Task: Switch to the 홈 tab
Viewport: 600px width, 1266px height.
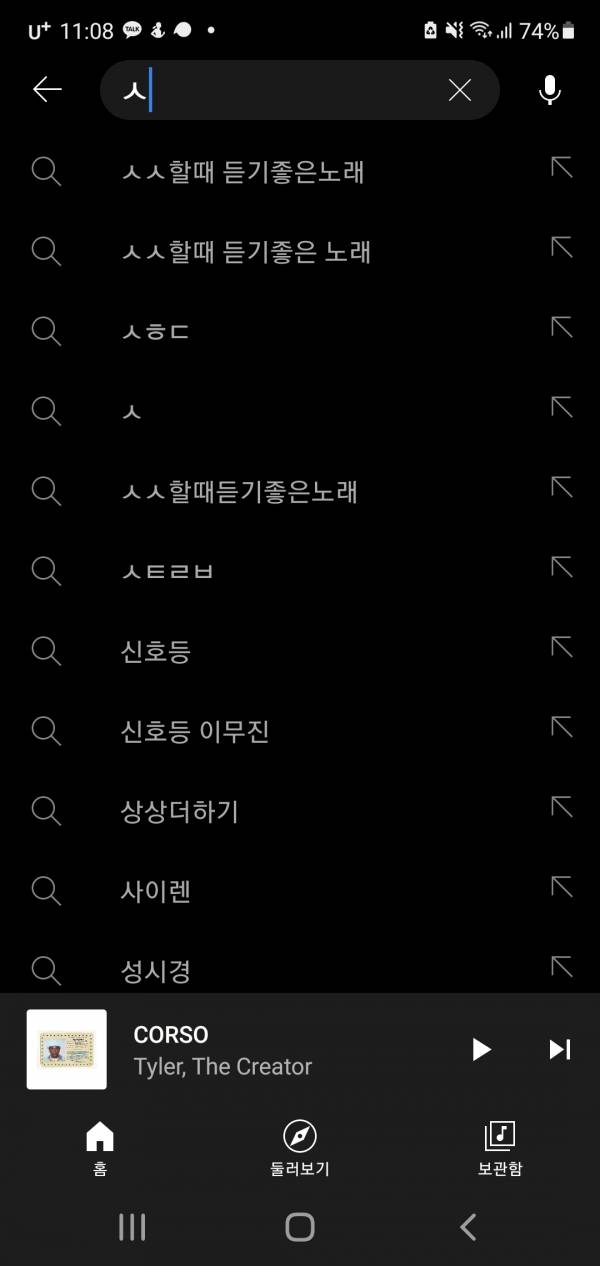Action: point(100,1147)
